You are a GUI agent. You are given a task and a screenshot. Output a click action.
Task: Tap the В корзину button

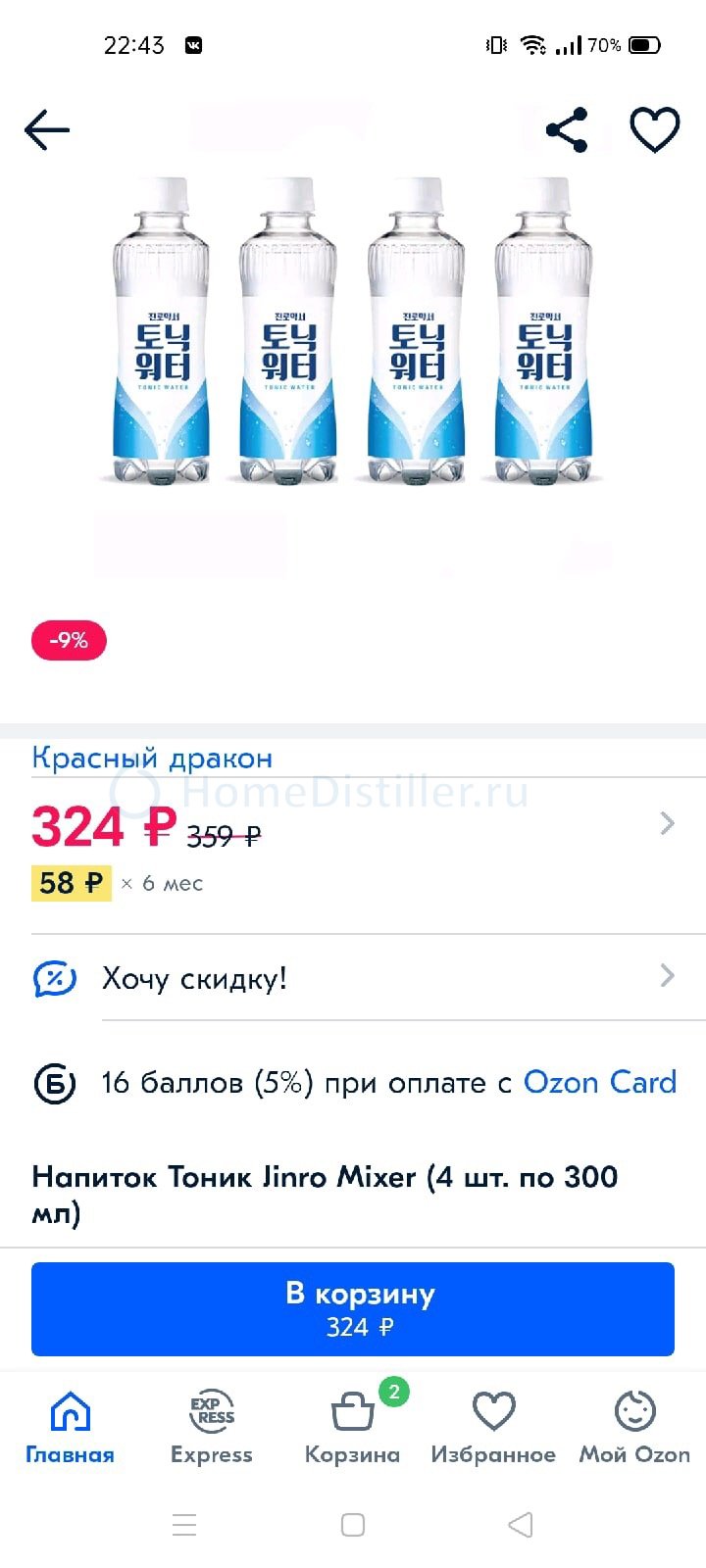353,1309
